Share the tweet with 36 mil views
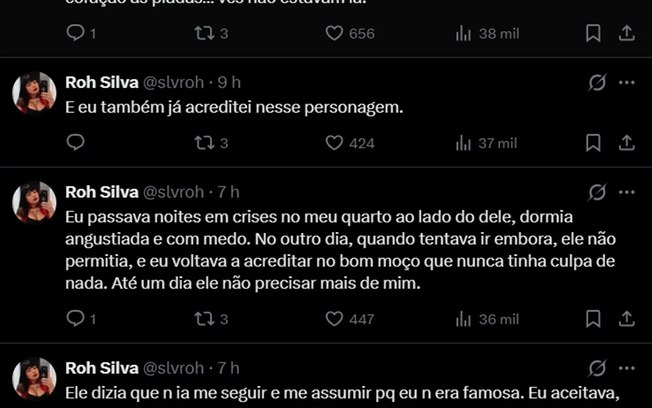 627,318
